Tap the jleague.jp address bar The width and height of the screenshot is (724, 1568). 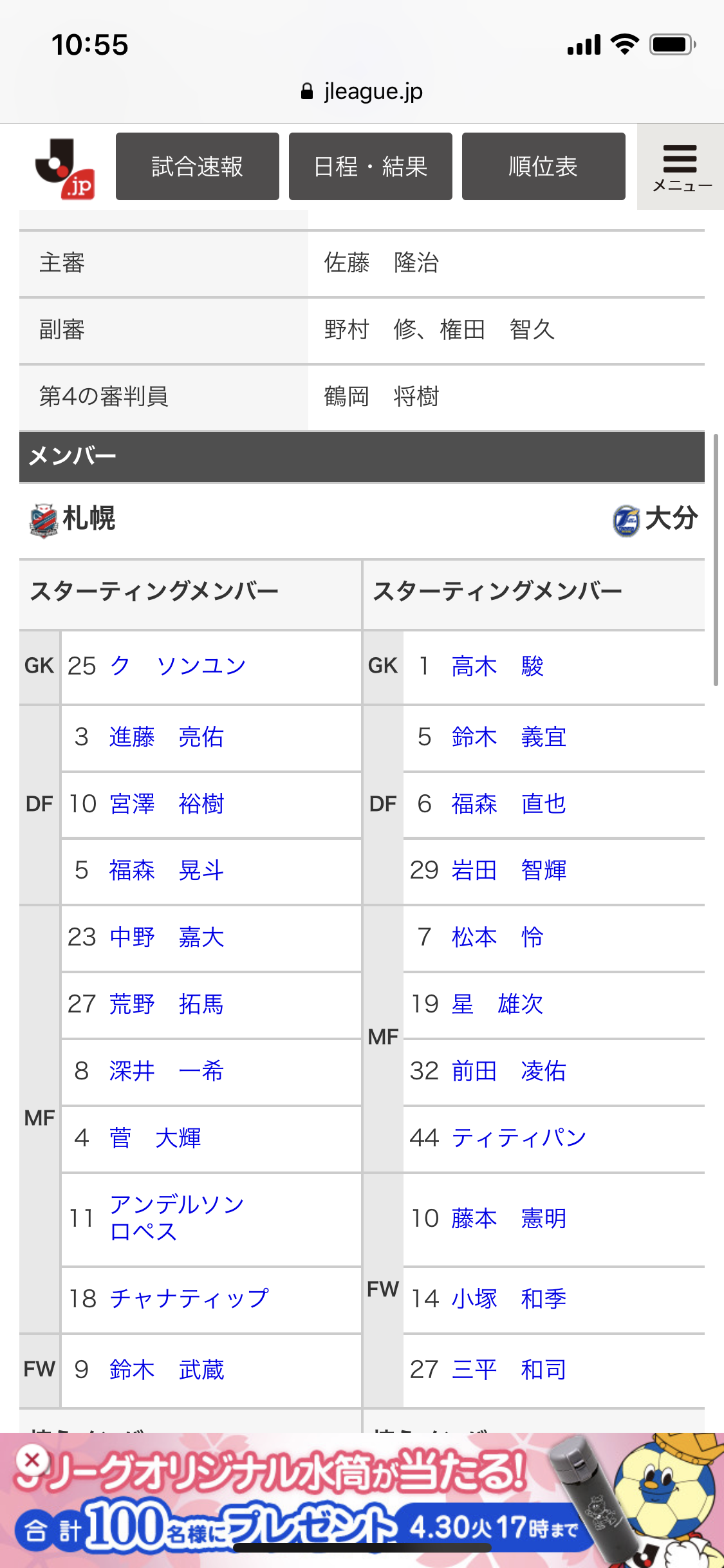tap(362, 91)
